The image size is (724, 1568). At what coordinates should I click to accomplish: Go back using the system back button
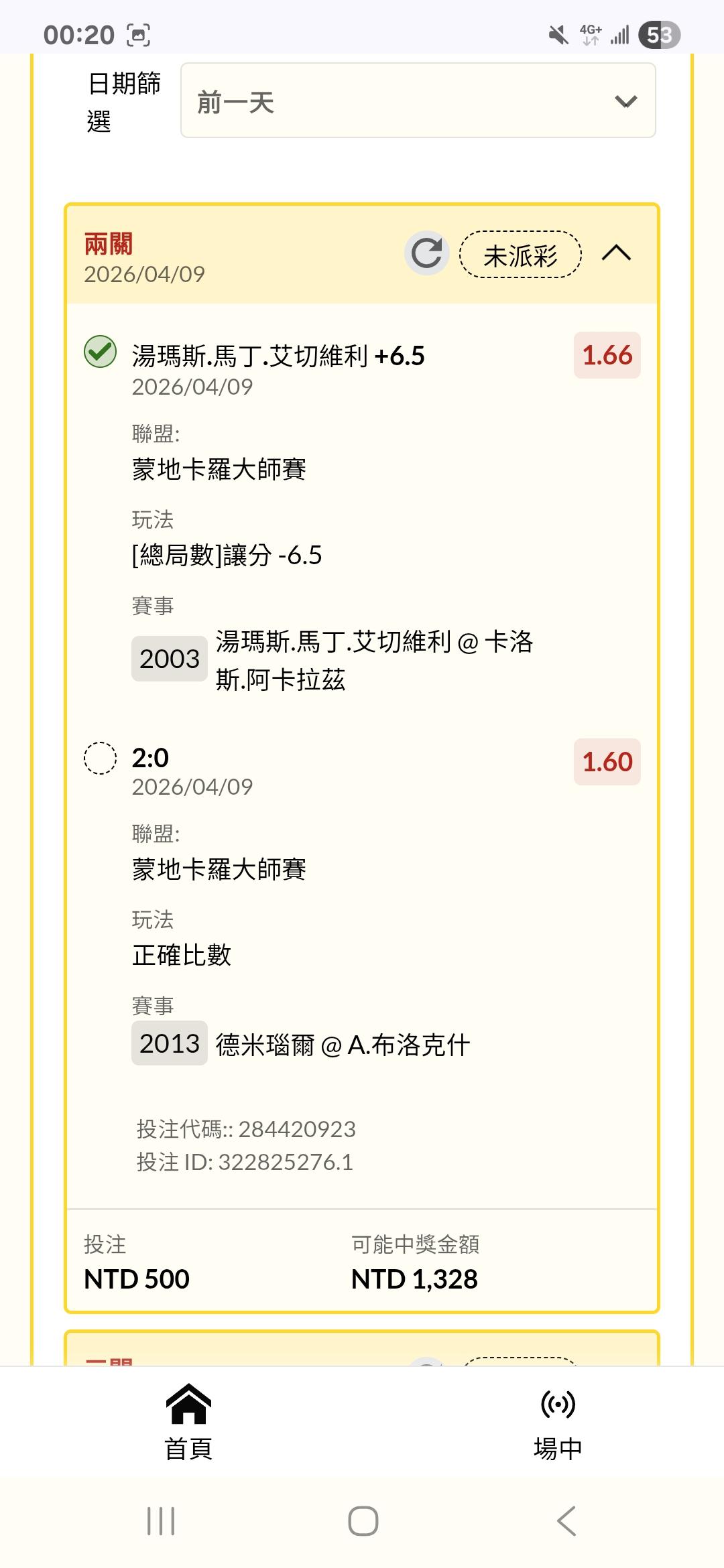[x=566, y=1520]
